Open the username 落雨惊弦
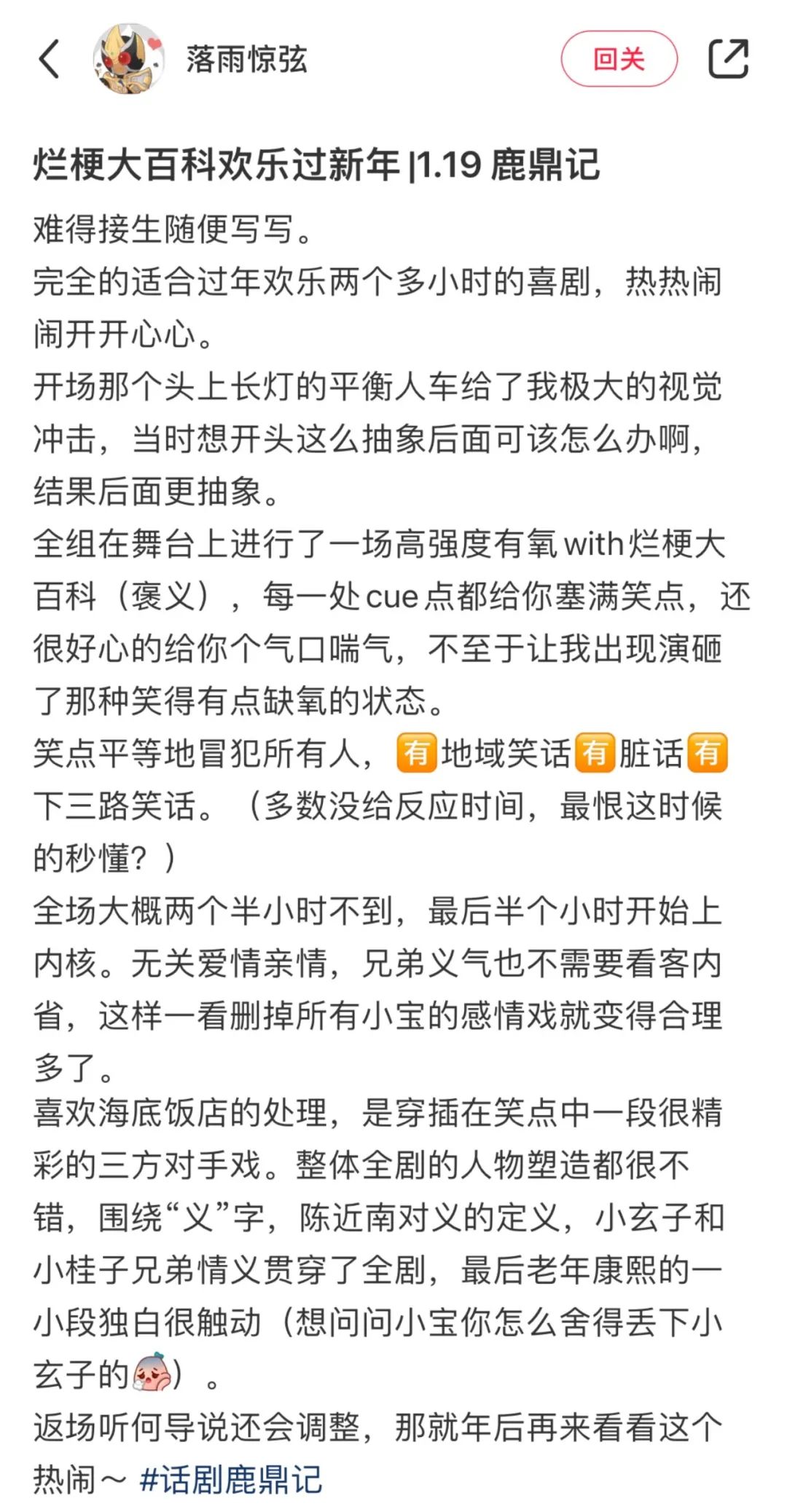The image size is (787, 1512). (246, 59)
